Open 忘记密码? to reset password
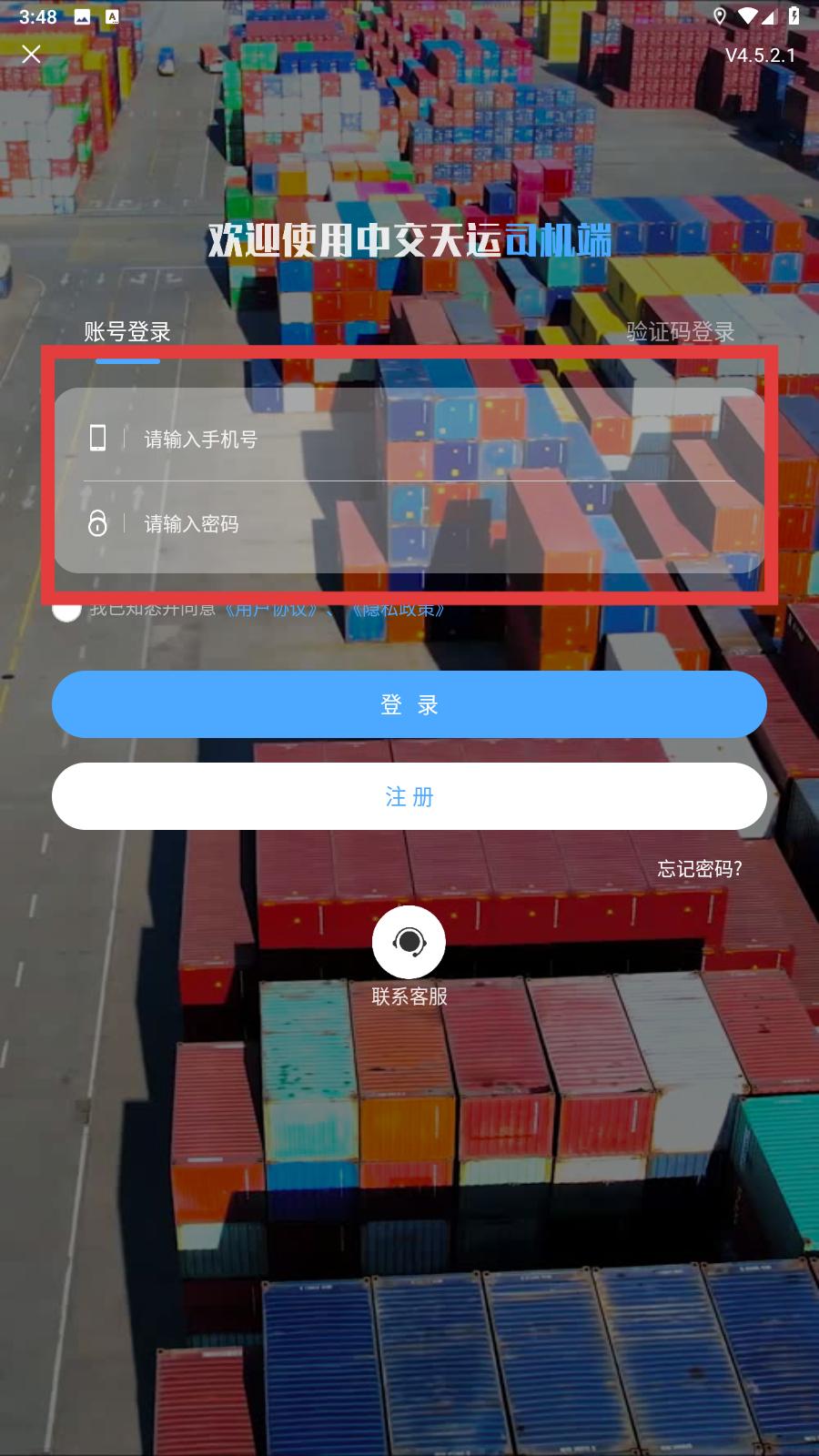The height and width of the screenshot is (1456, 819). [x=700, y=869]
